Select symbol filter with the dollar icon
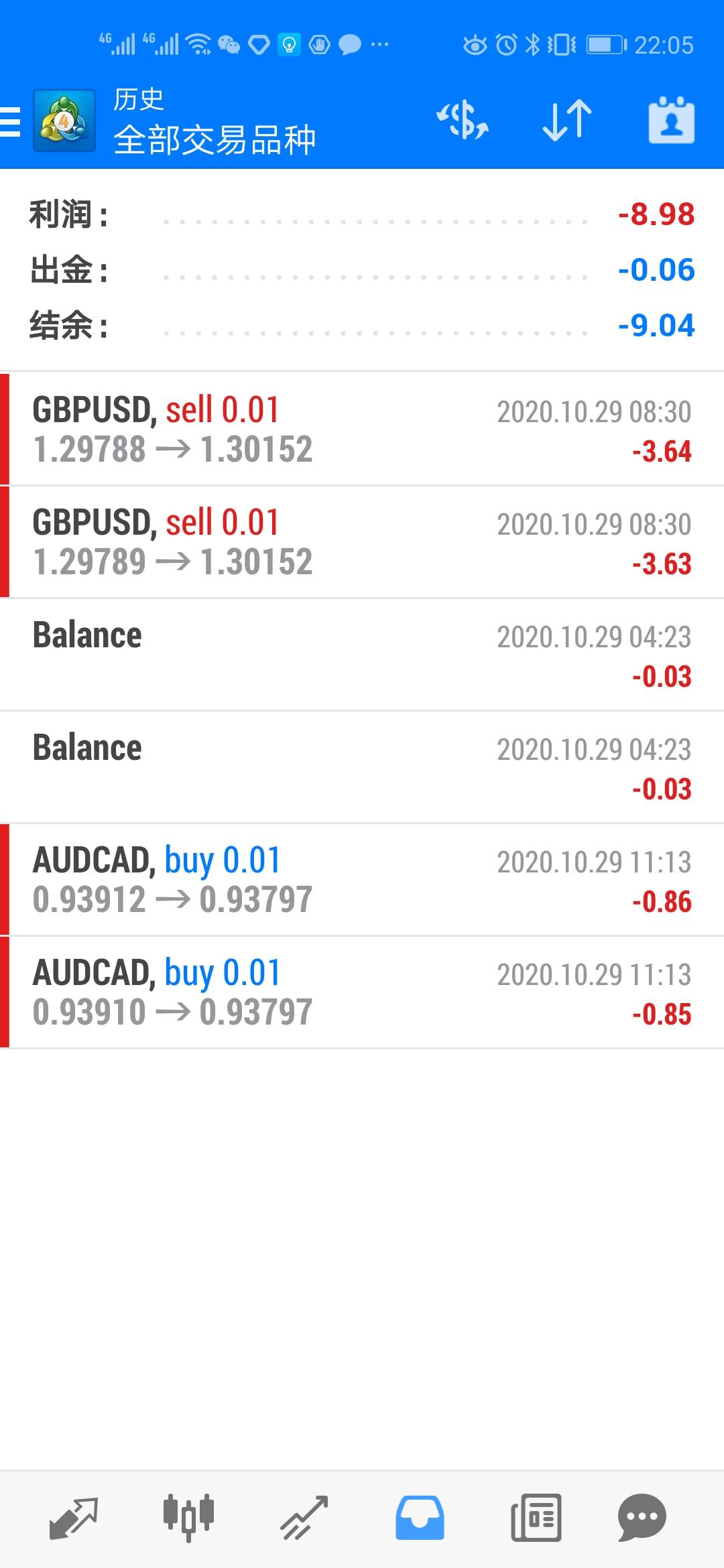The height and width of the screenshot is (1568, 724). coord(463,121)
